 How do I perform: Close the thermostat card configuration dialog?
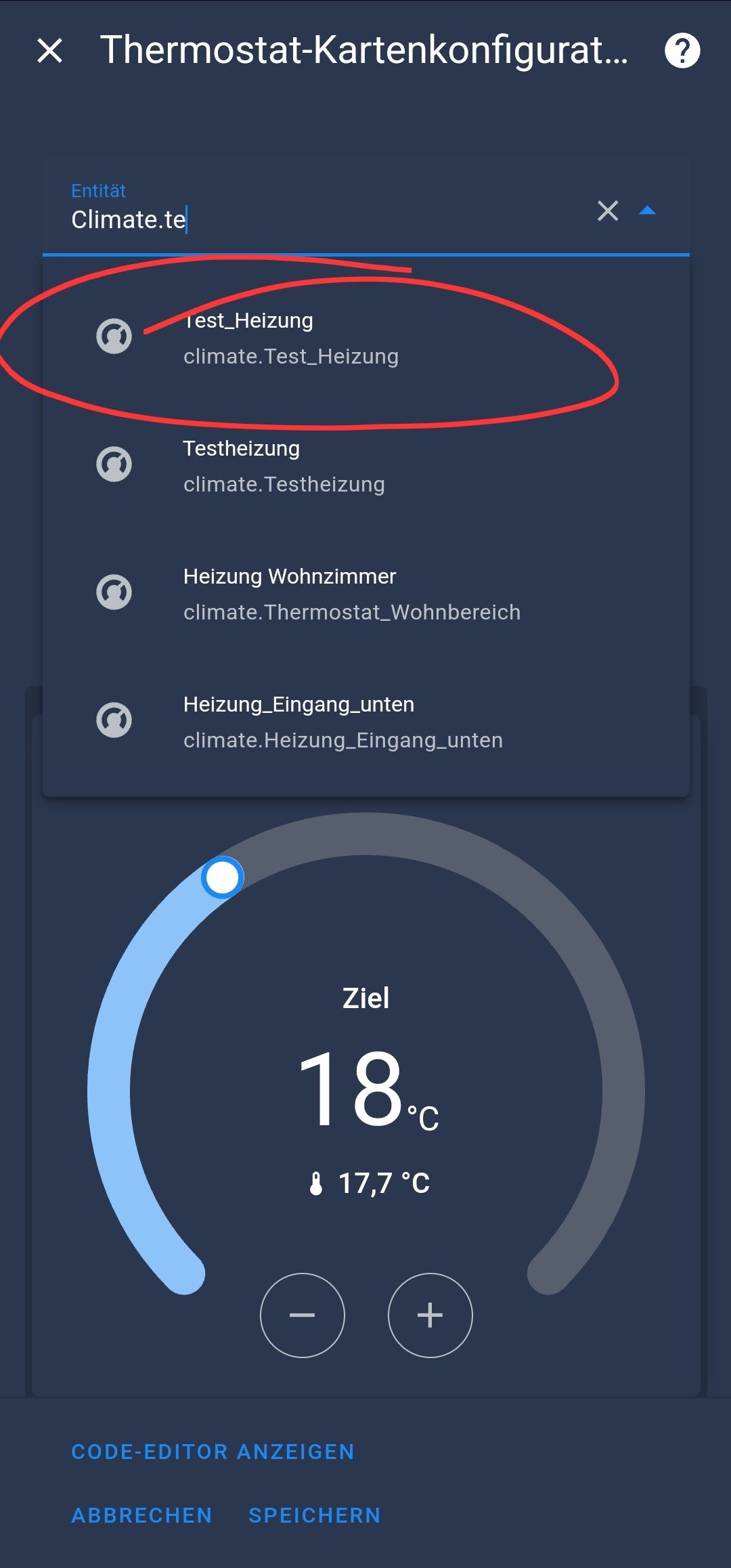point(49,51)
